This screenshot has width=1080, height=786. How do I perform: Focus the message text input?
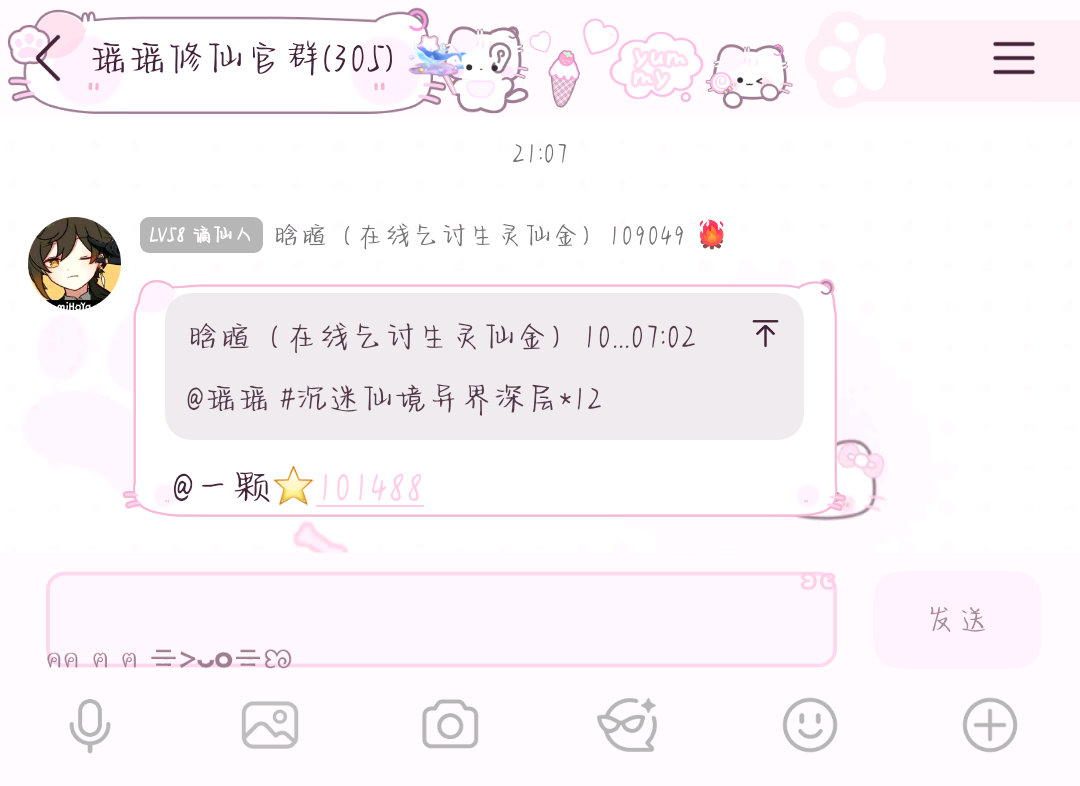[440, 618]
